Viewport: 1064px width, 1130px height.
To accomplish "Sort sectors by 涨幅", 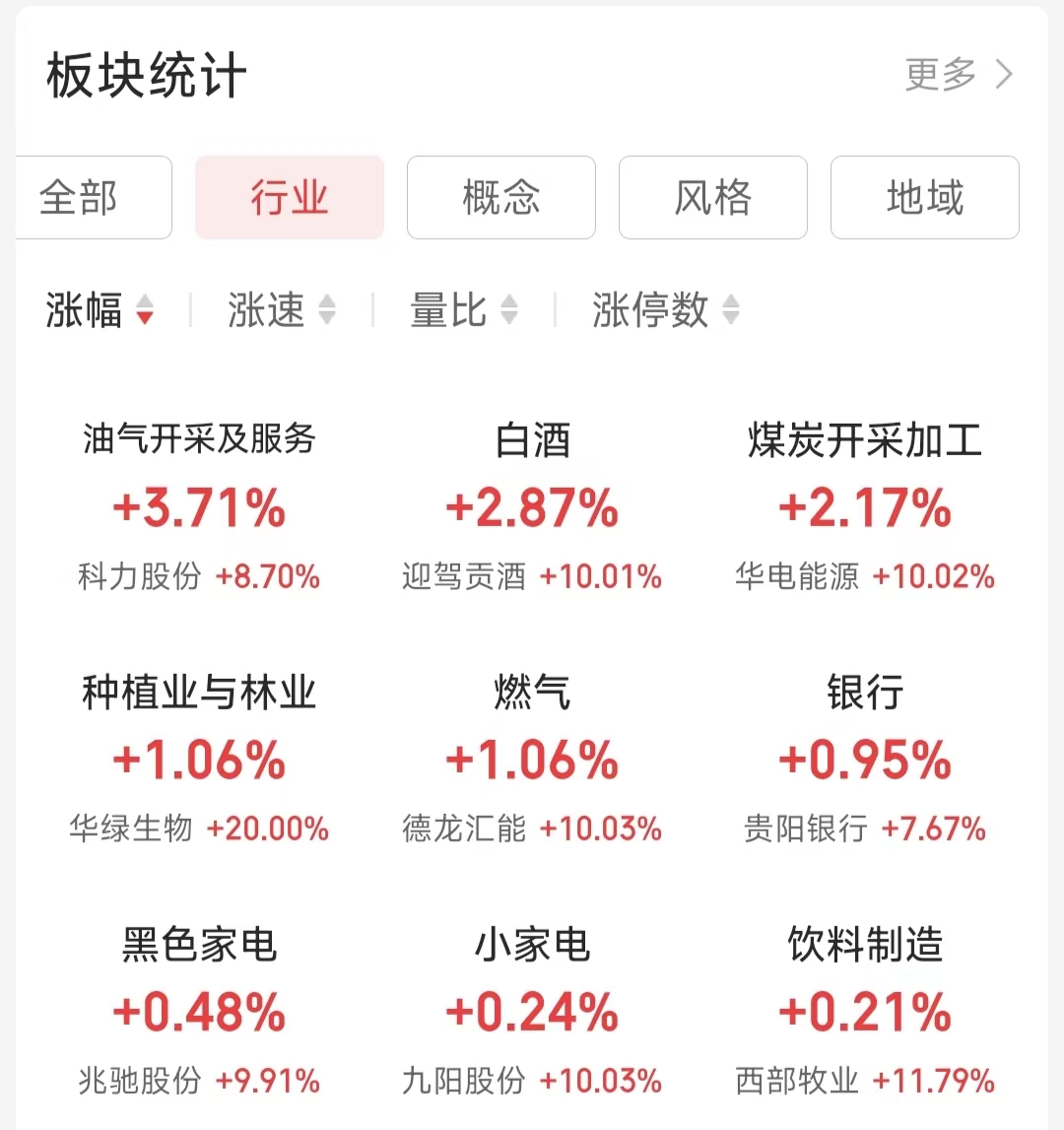I will click(x=100, y=310).
